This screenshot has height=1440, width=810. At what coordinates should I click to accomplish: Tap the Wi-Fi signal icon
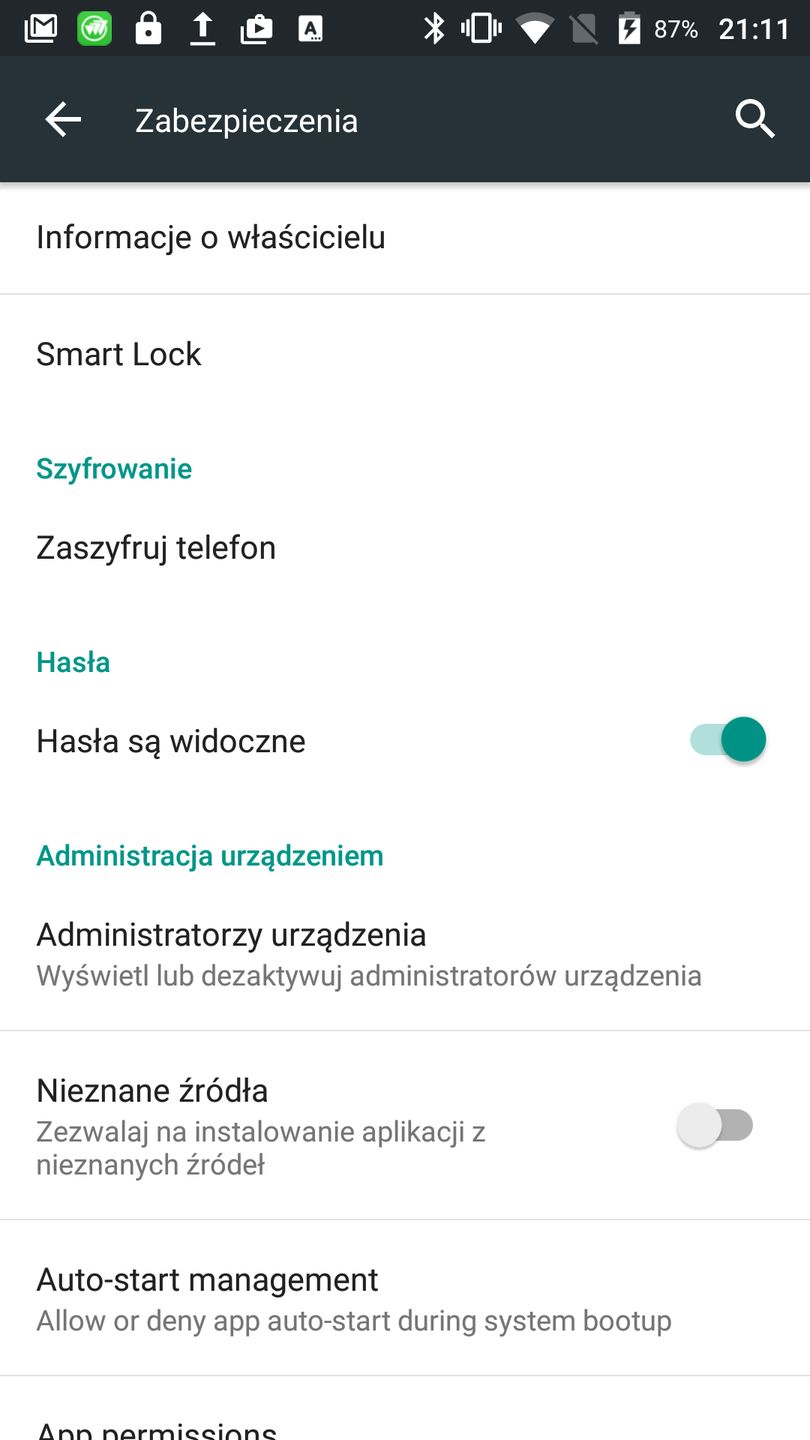535,28
